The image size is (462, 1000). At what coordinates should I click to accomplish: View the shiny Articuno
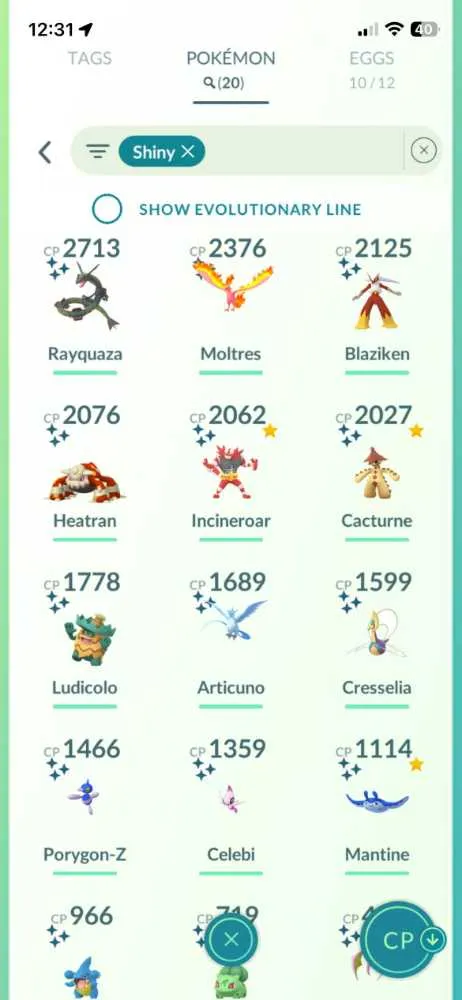[231, 639]
